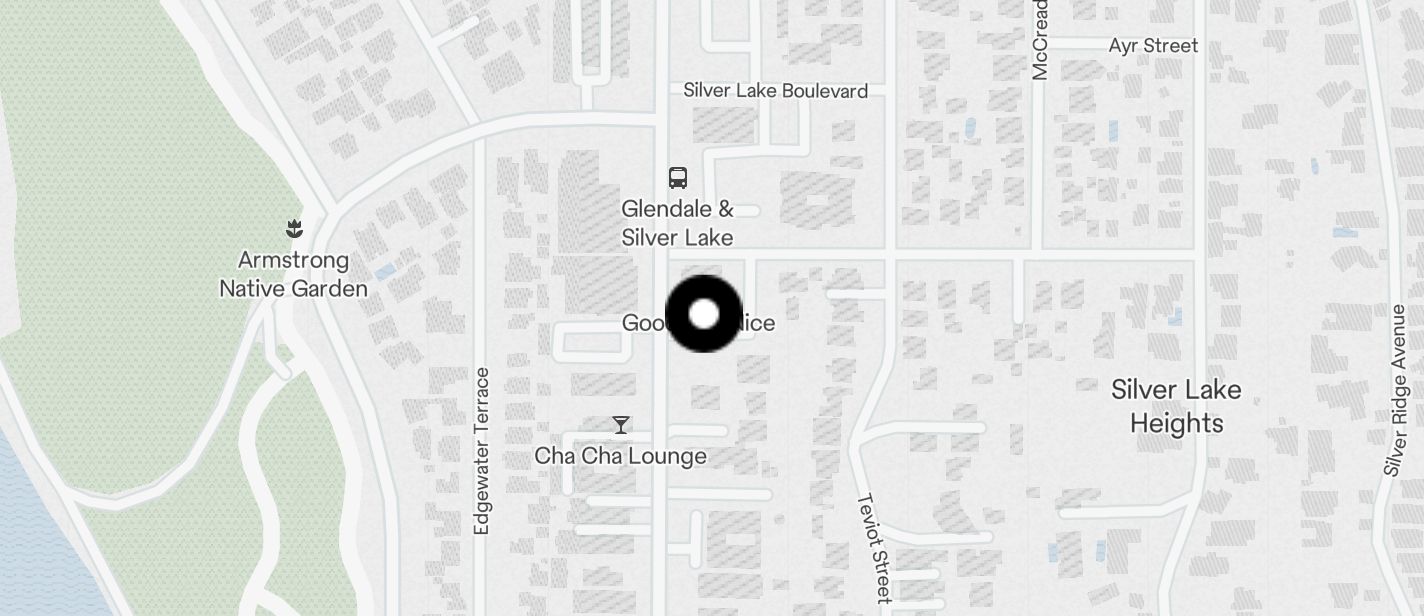Tap the black location pin marker

coord(704,314)
